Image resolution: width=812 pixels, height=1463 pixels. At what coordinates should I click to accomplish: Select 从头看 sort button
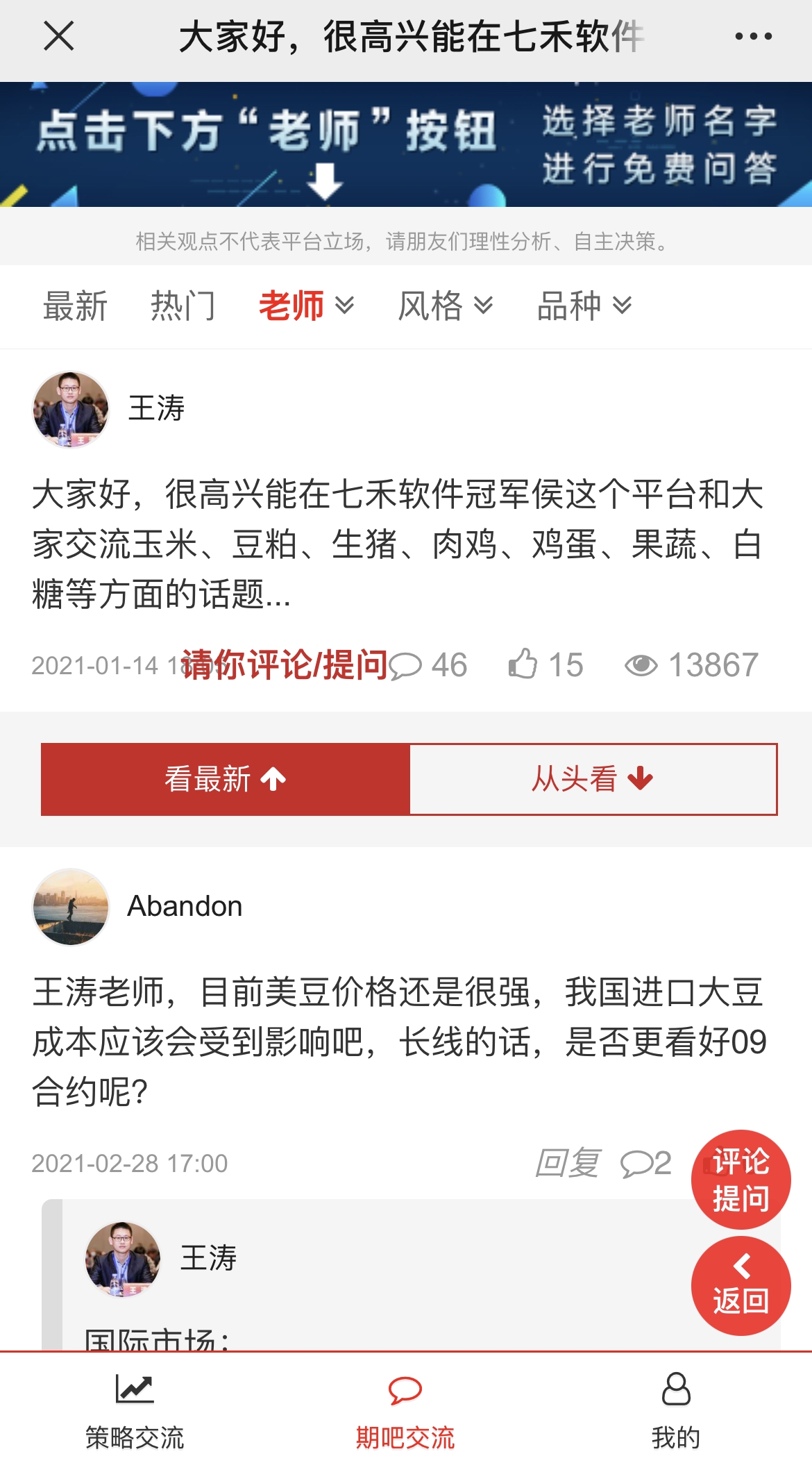click(x=593, y=779)
